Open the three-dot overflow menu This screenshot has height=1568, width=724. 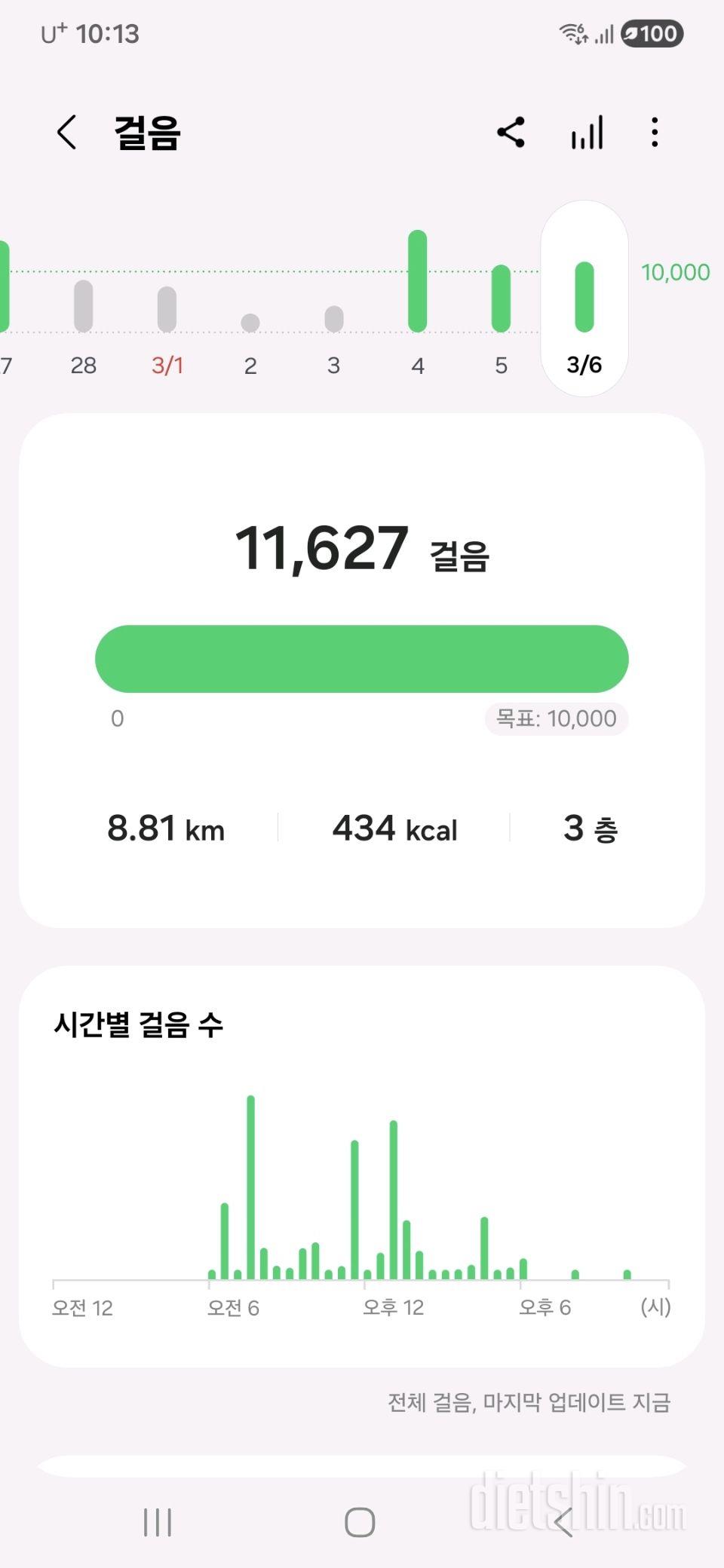(x=654, y=132)
